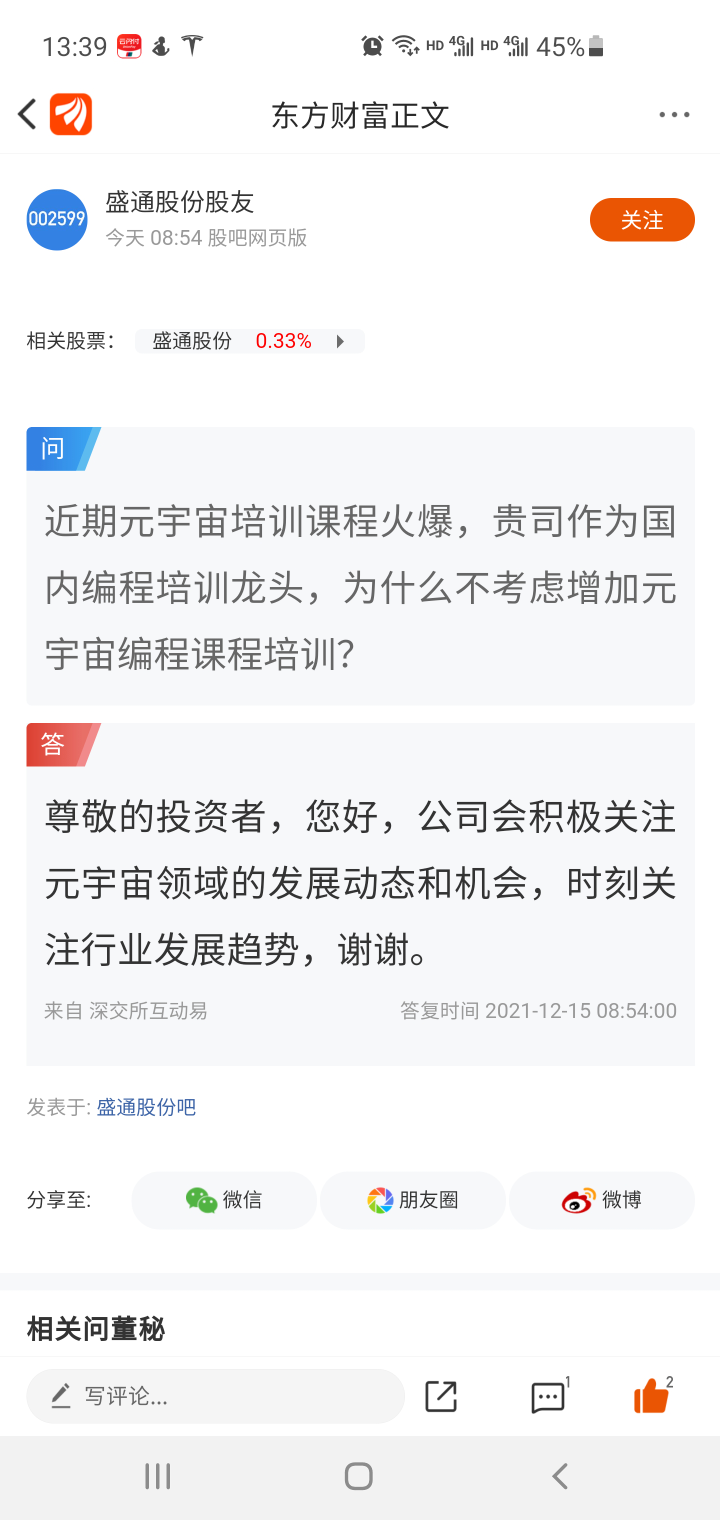Viewport: 720px width, 1520px height.
Task: Open the system recent apps button
Action: pyautogui.click(x=158, y=1476)
